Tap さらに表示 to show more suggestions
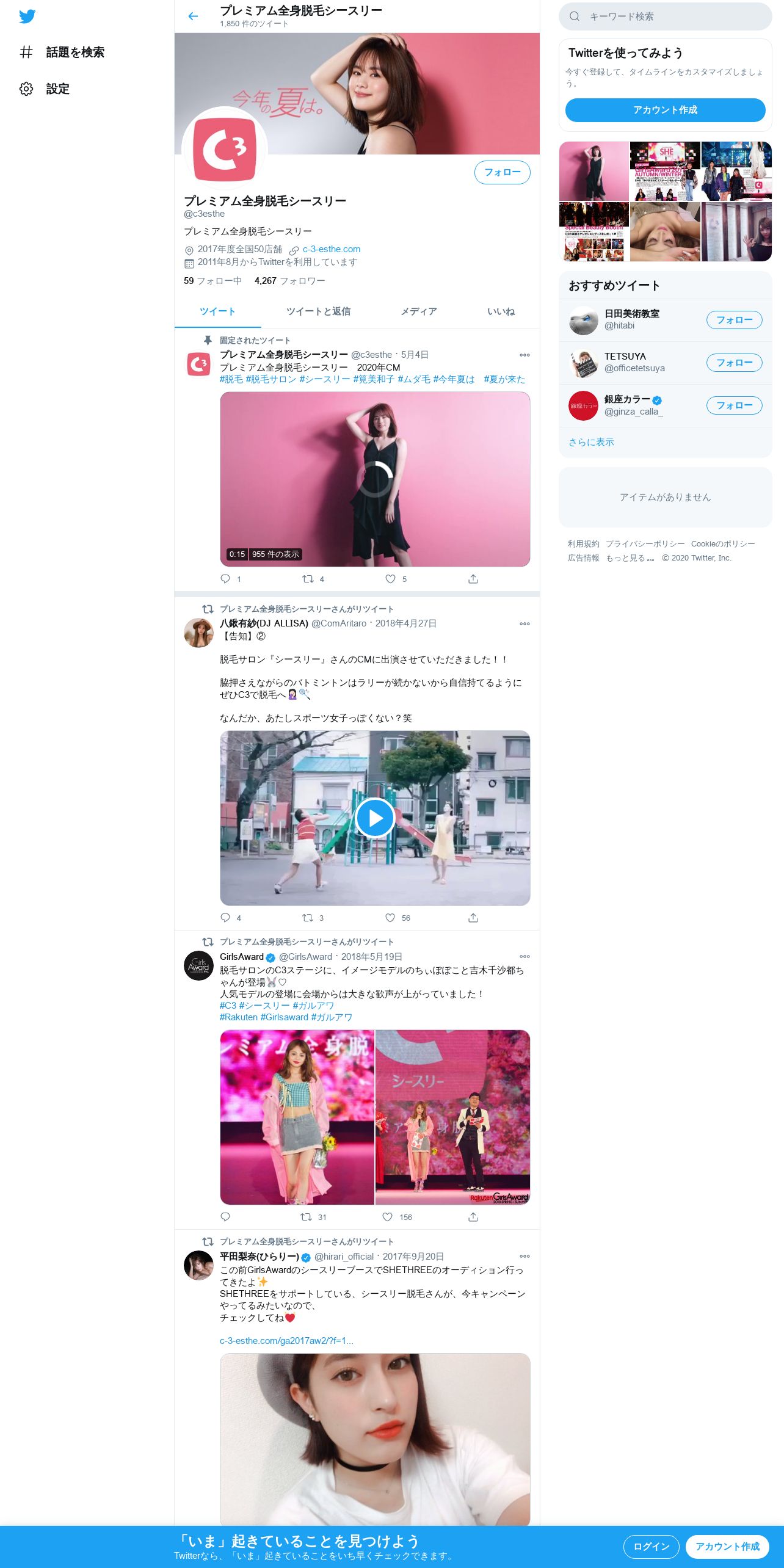This screenshot has width=784, height=1568. [591, 442]
